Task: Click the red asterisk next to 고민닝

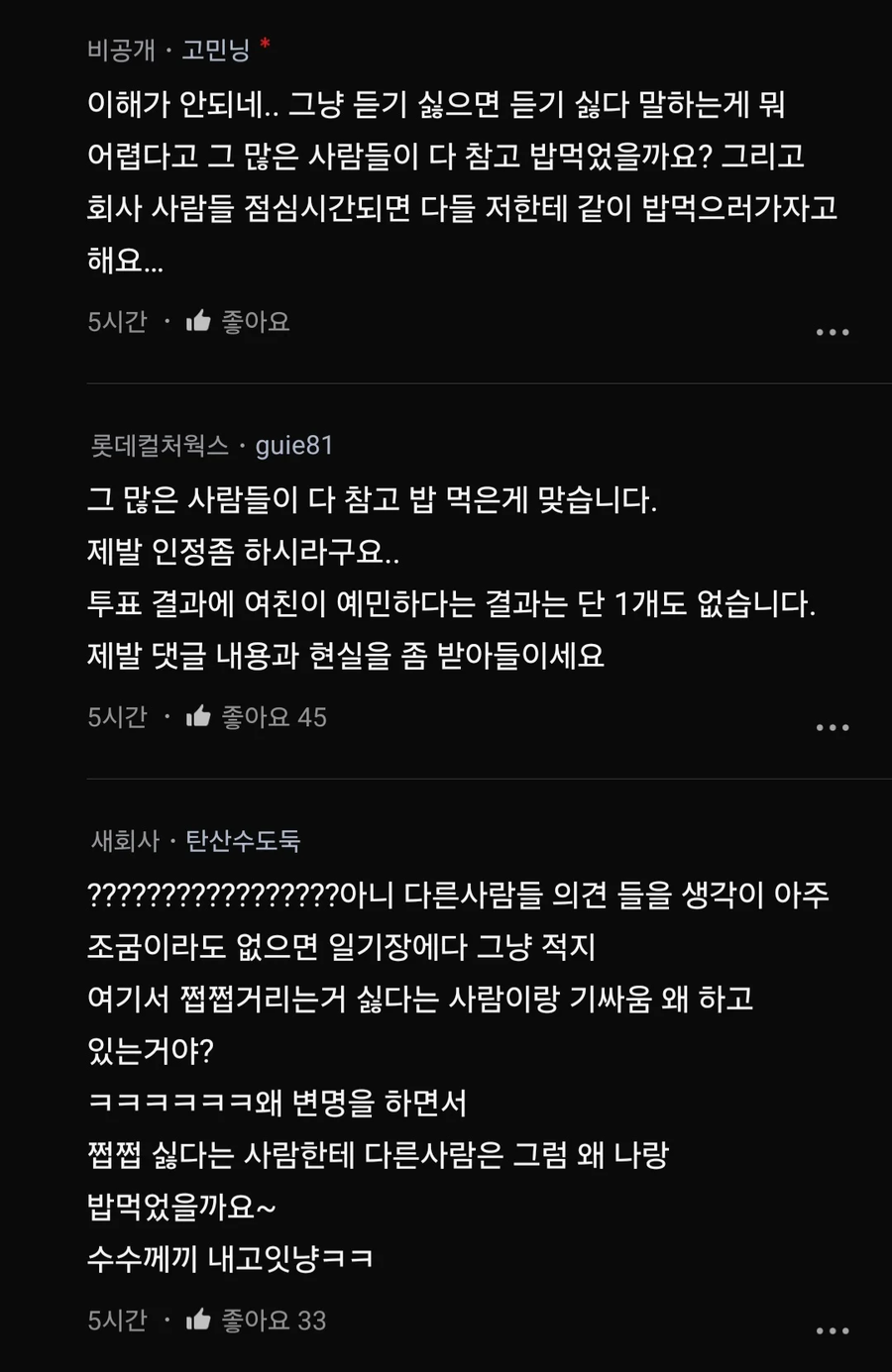Action: pos(264,44)
